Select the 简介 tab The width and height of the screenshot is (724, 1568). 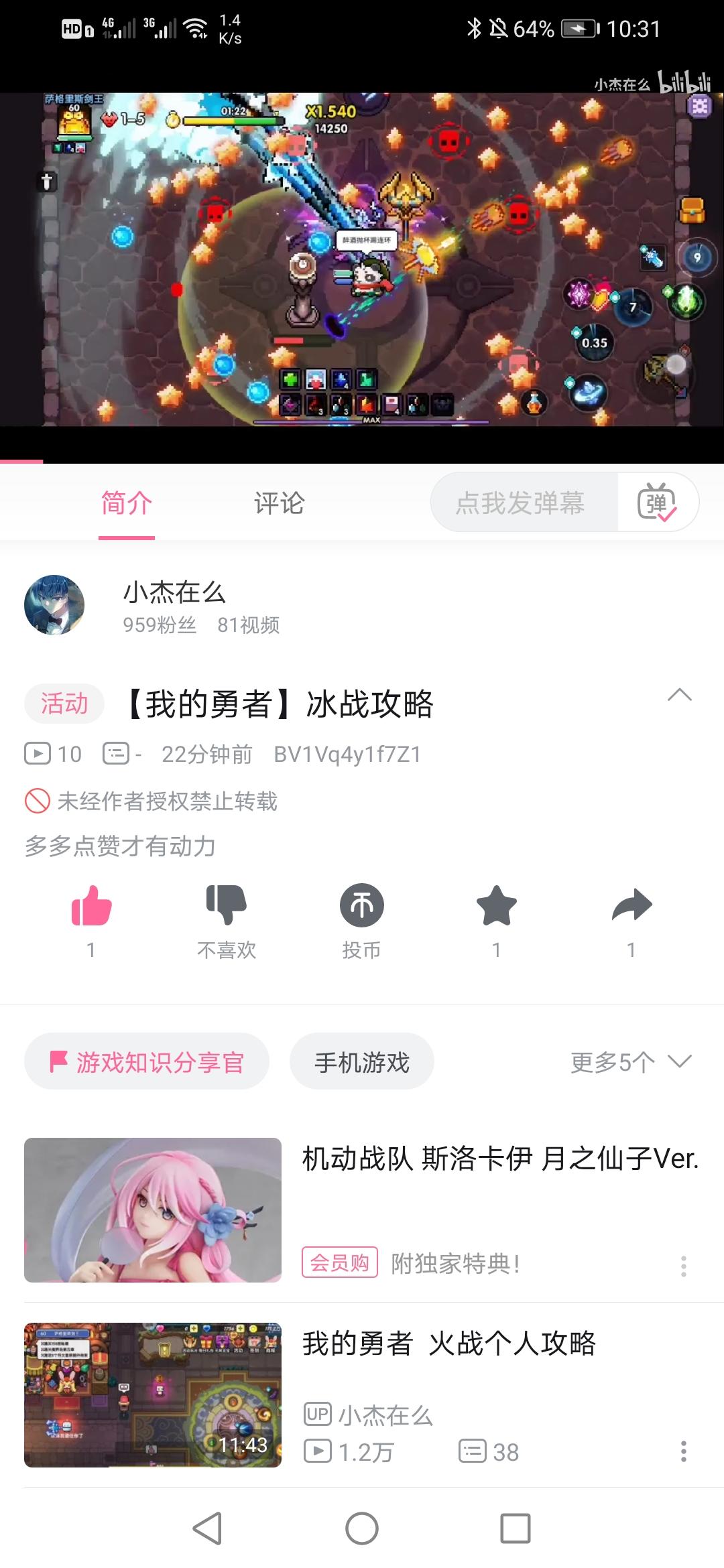click(x=127, y=503)
